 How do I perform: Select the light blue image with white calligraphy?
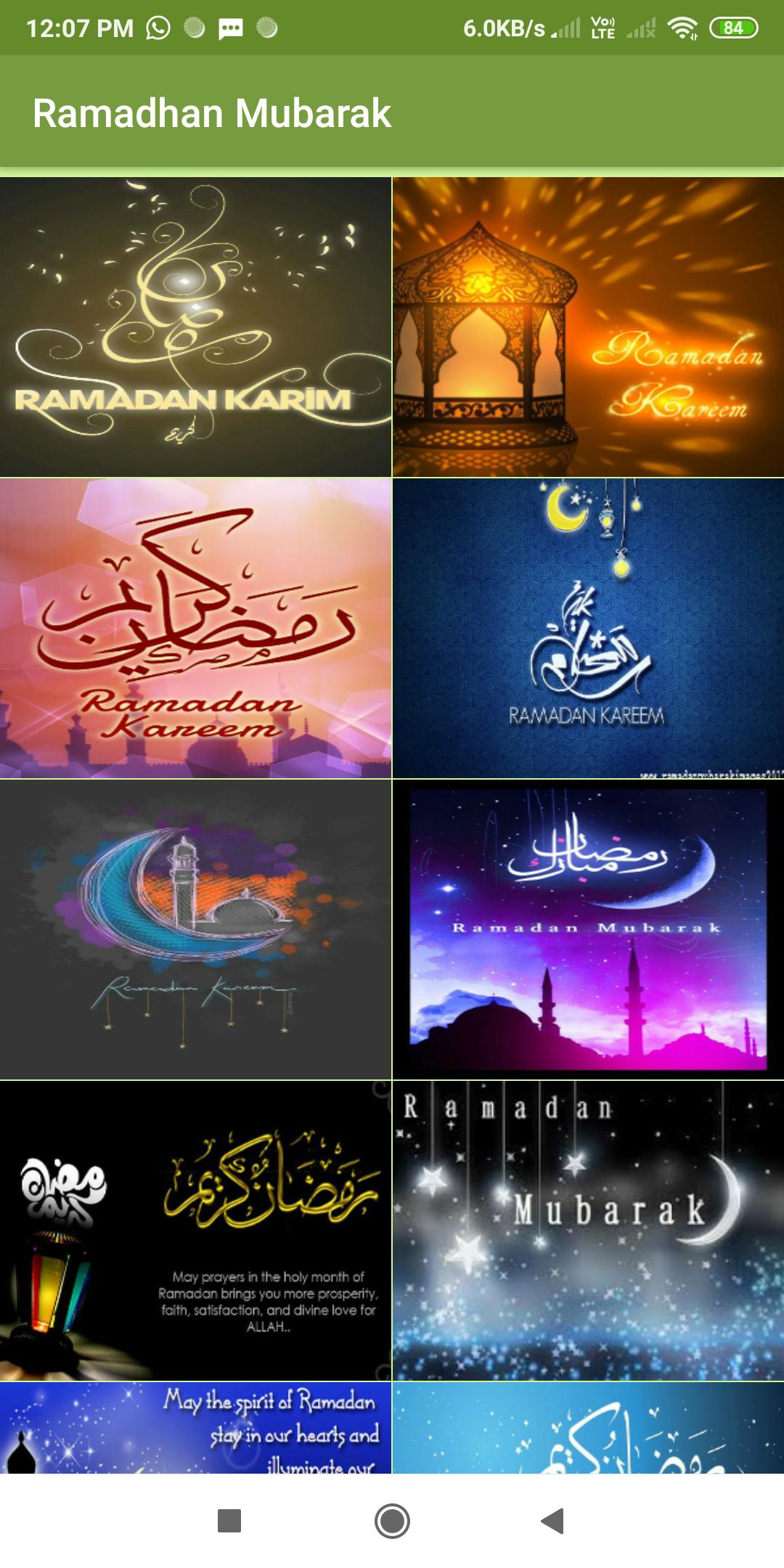pos(588,1427)
